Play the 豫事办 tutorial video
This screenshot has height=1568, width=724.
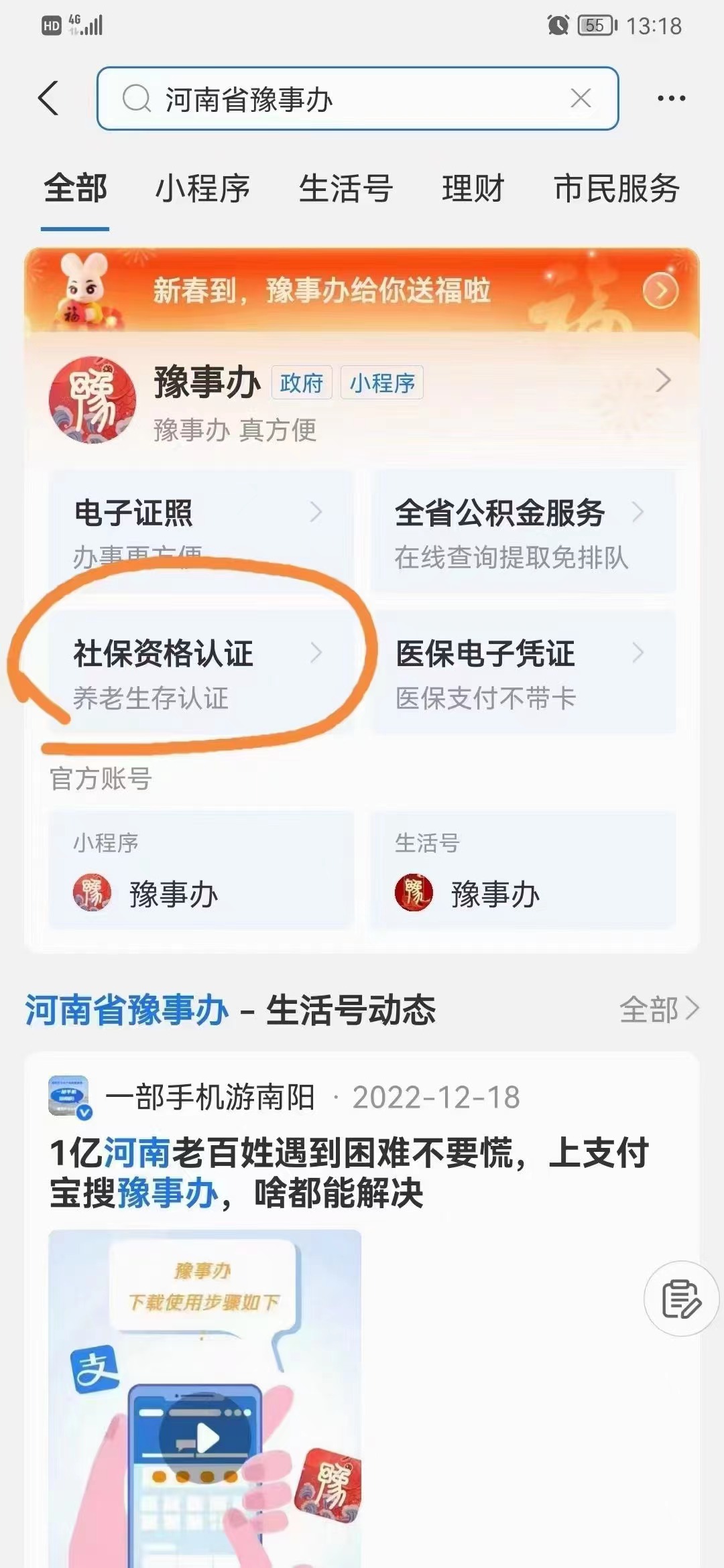(205, 1437)
